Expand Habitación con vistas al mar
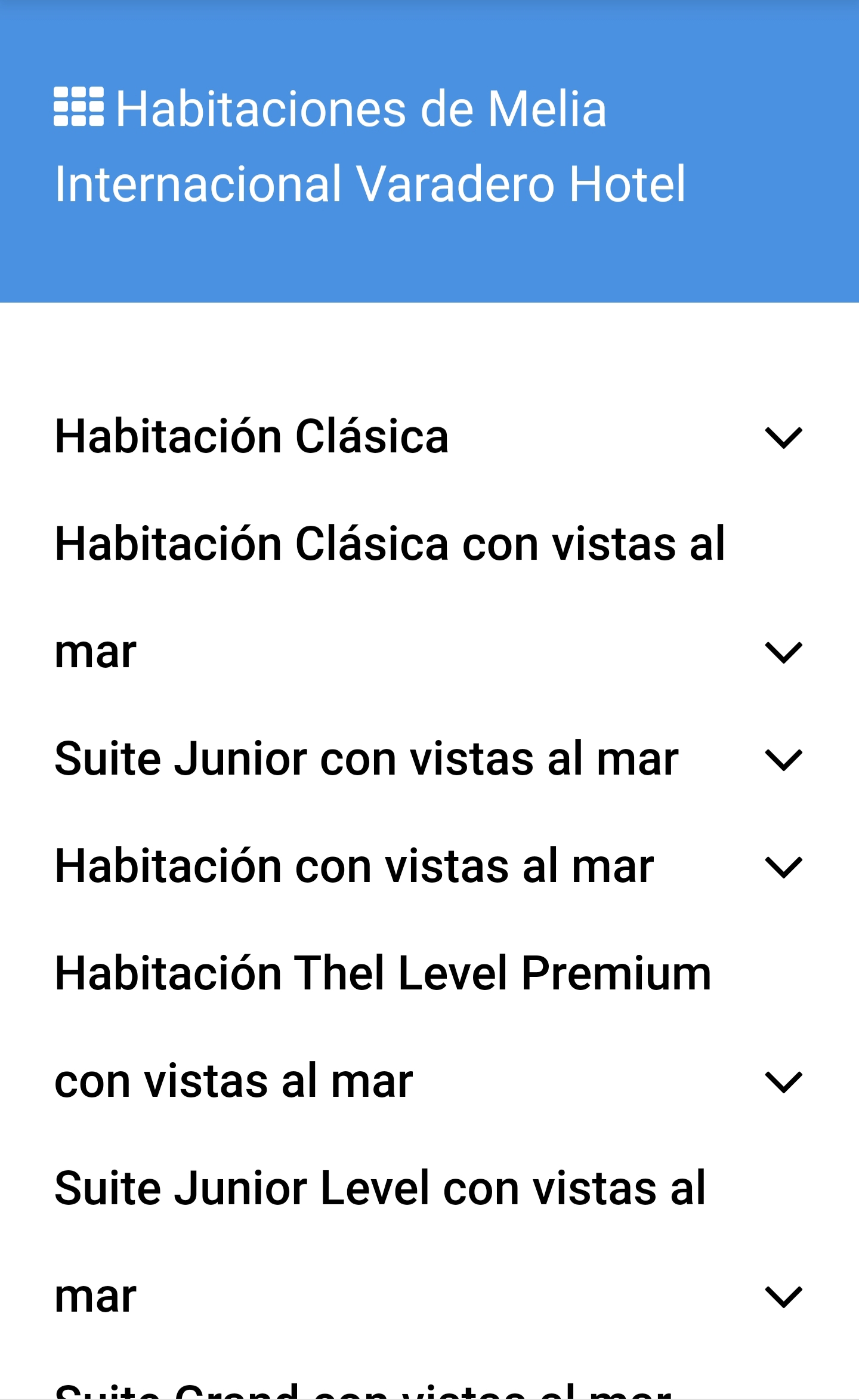The width and height of the screenshot is (859, 1400). click(x=783, y=867)
